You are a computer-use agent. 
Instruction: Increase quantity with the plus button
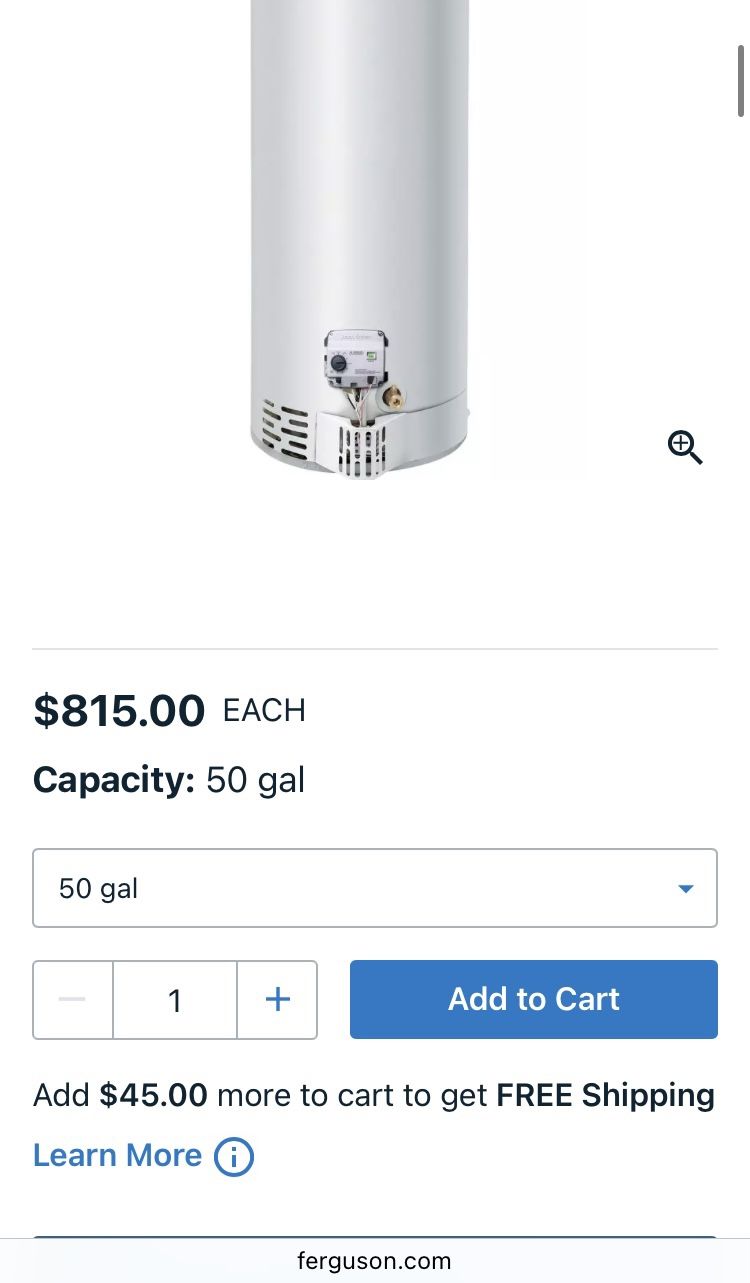(277, 1000)
